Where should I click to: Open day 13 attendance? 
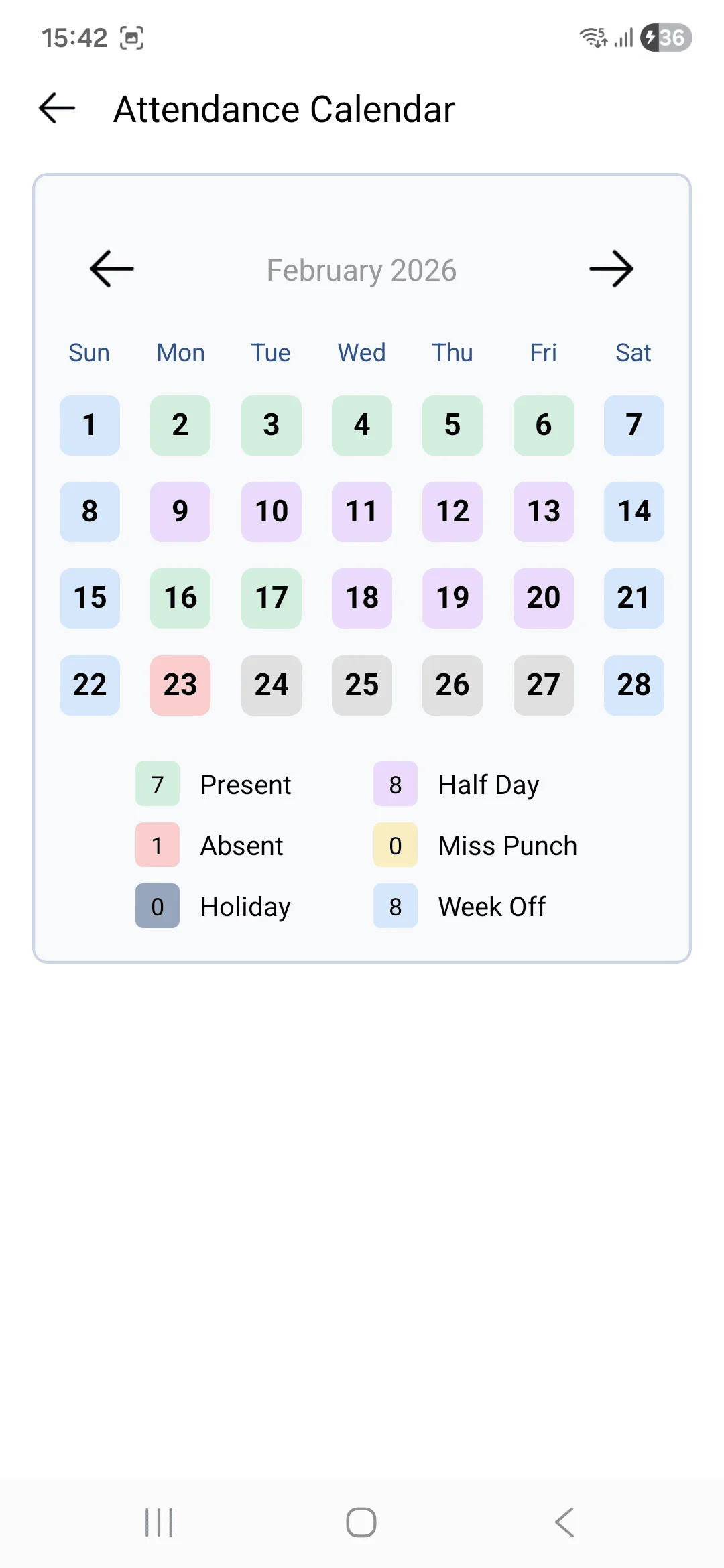coord(544,512)
